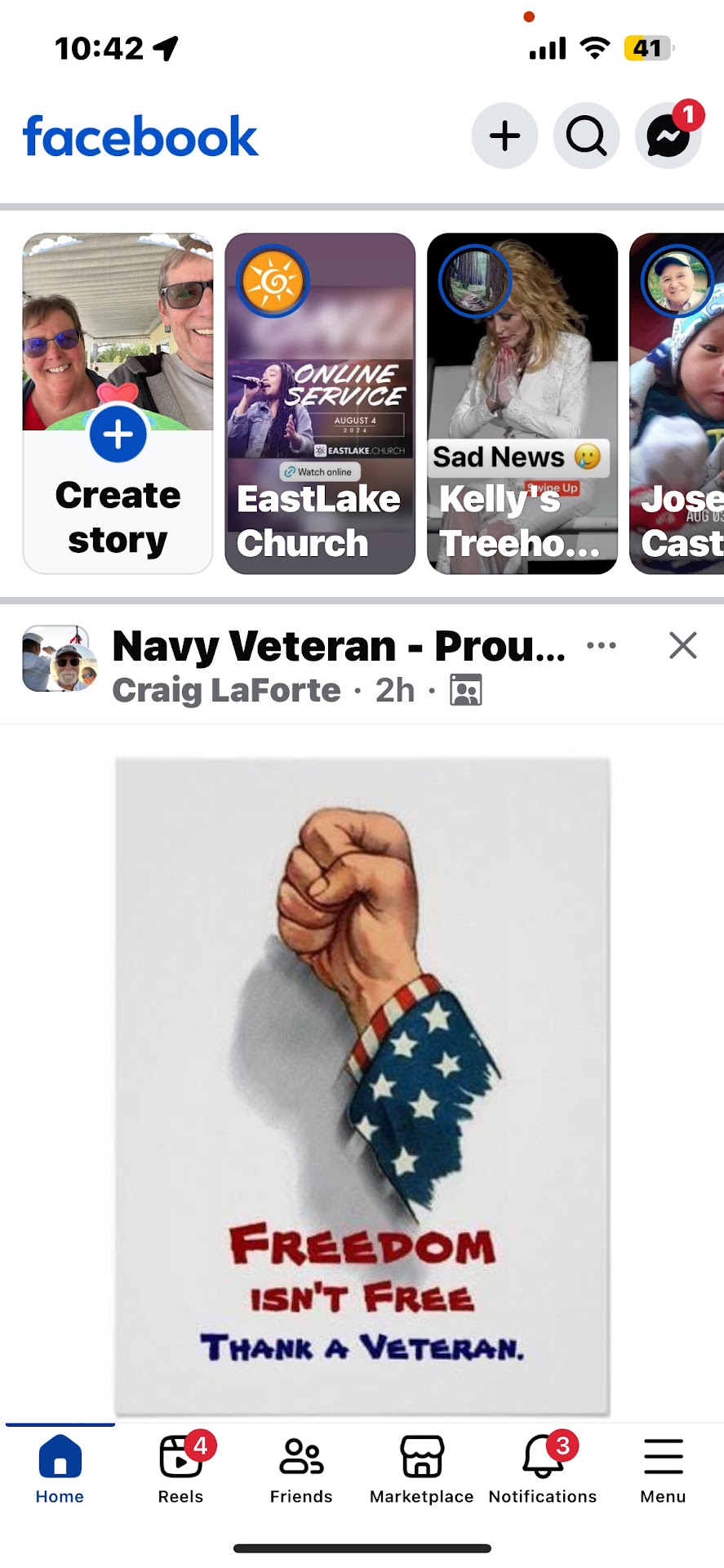This screenshot has height=1568, width=724.
Task: Switch to Marketplace
Action: pos(421,1469)
